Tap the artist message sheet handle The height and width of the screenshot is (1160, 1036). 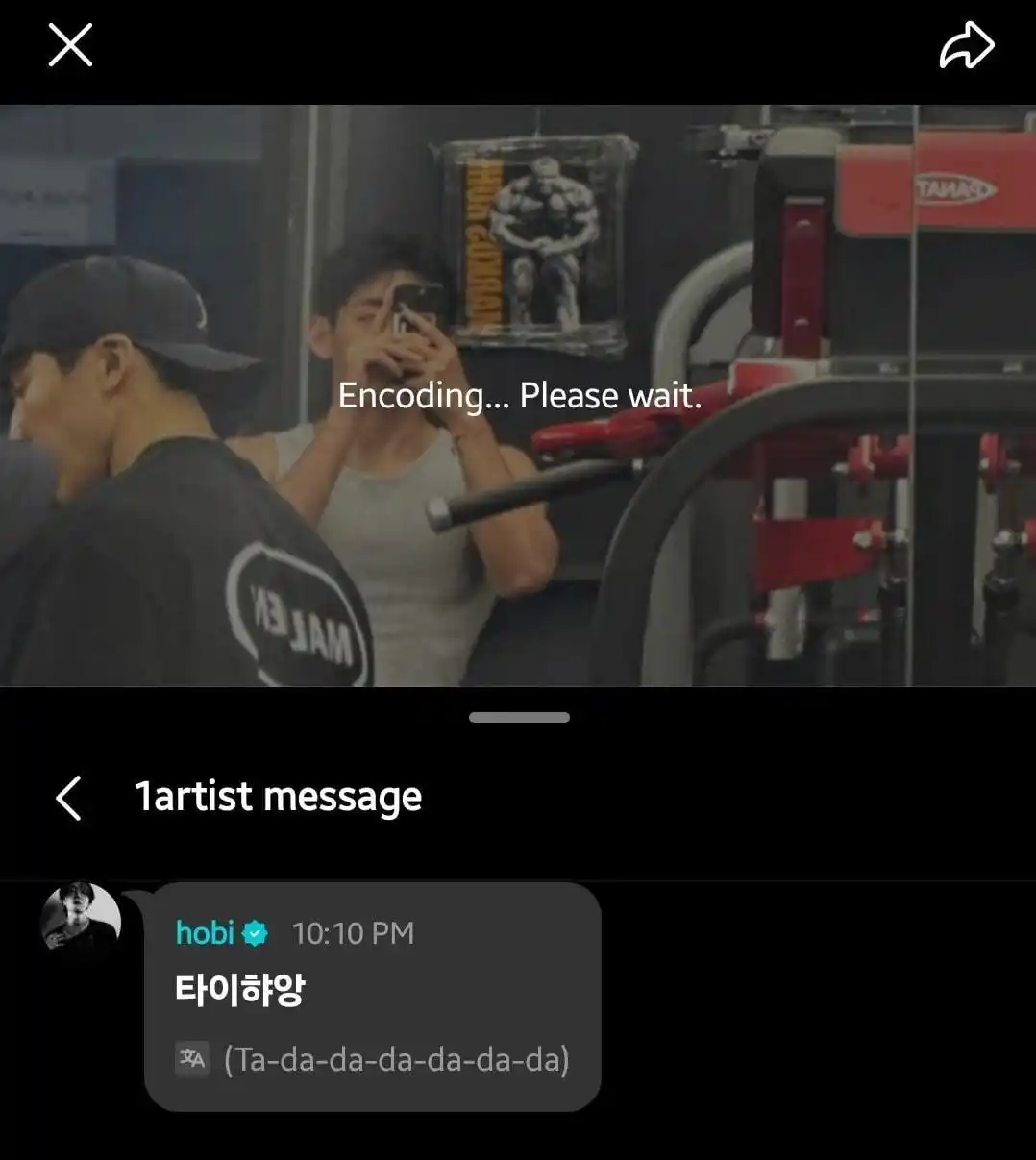[x=519, y=717]
